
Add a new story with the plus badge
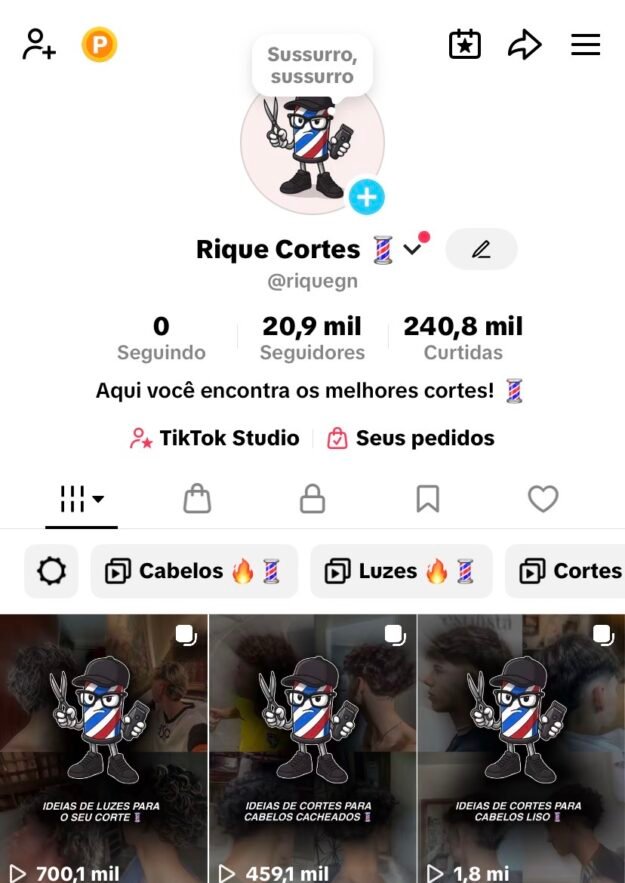pyautogui.click(x=366, y=197)
